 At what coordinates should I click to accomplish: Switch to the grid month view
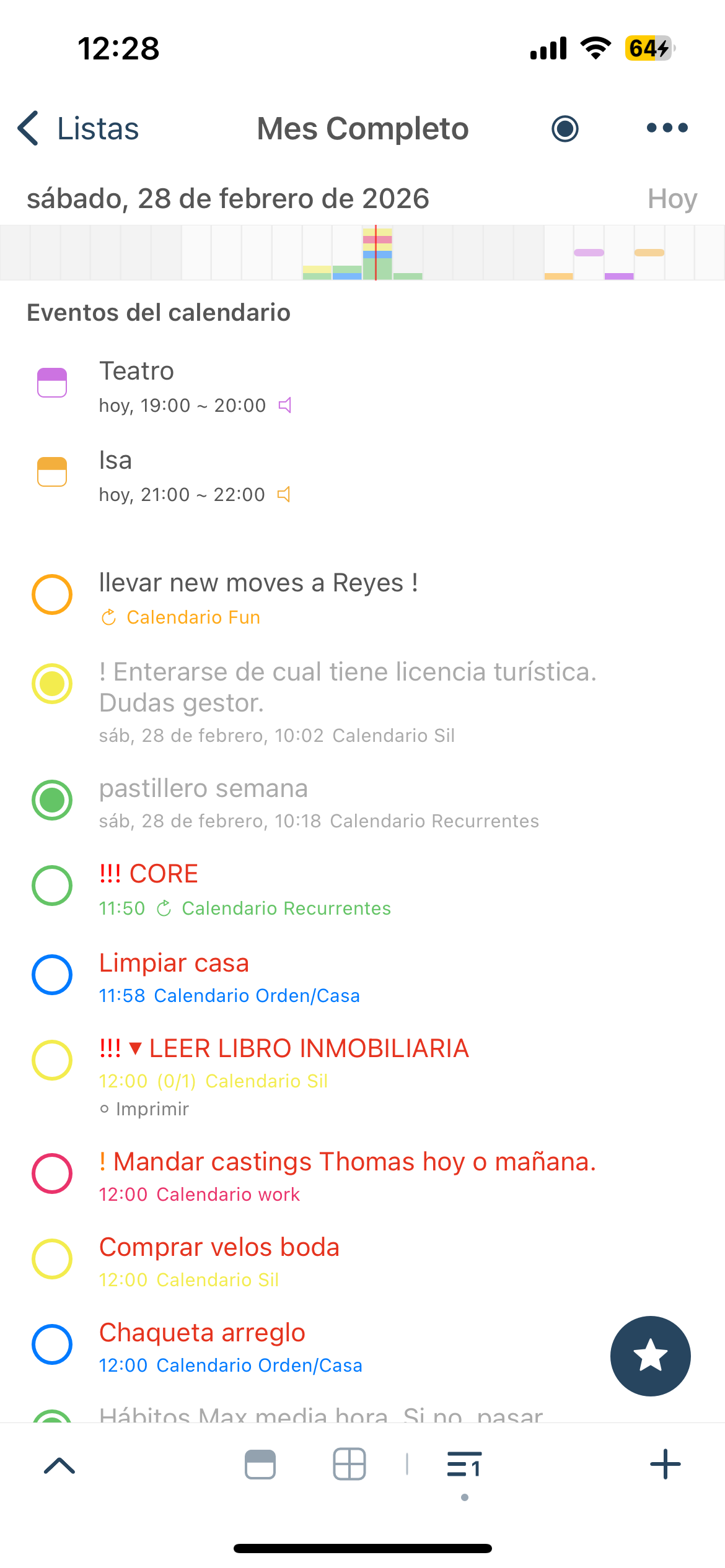pyautogui.click(x=349, y=1465)
